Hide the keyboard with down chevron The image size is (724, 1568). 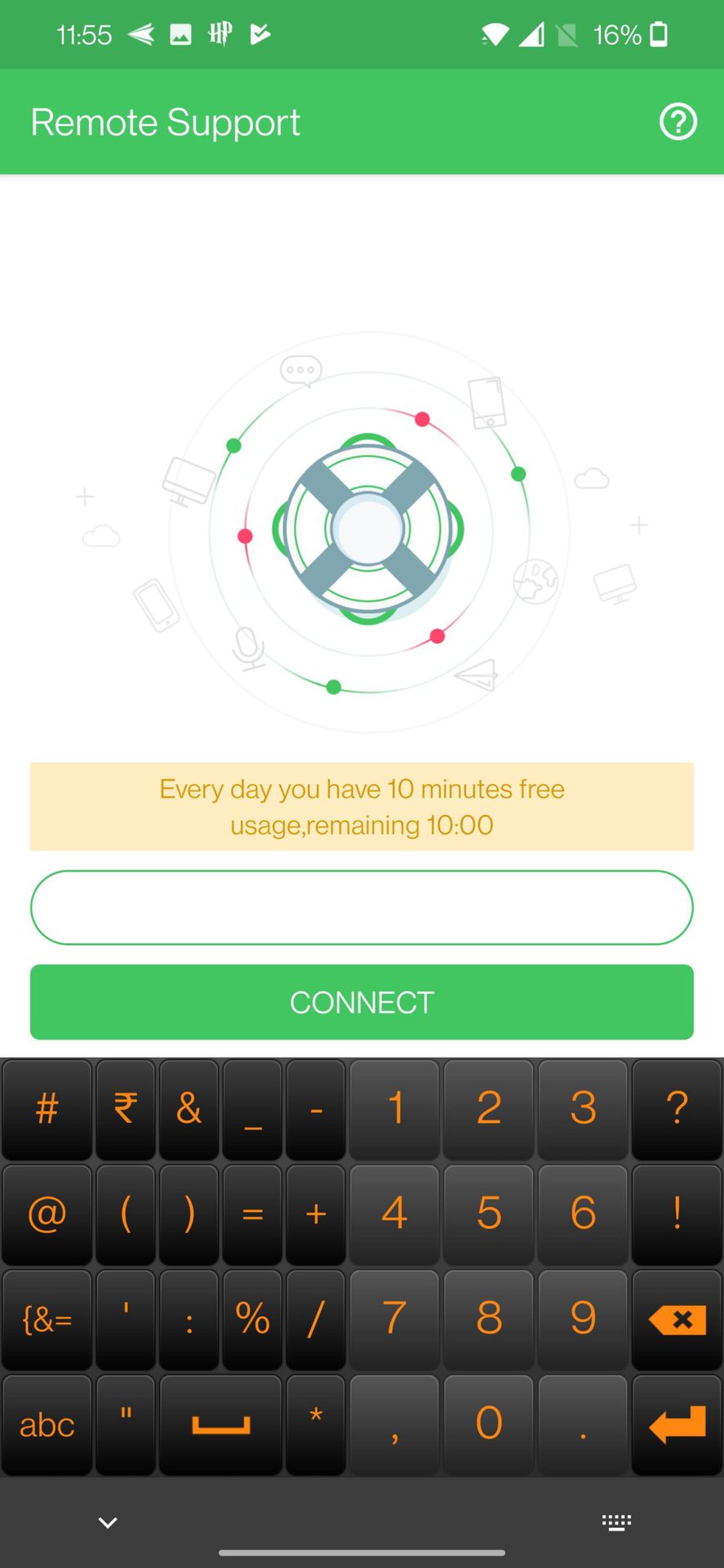108,1522
